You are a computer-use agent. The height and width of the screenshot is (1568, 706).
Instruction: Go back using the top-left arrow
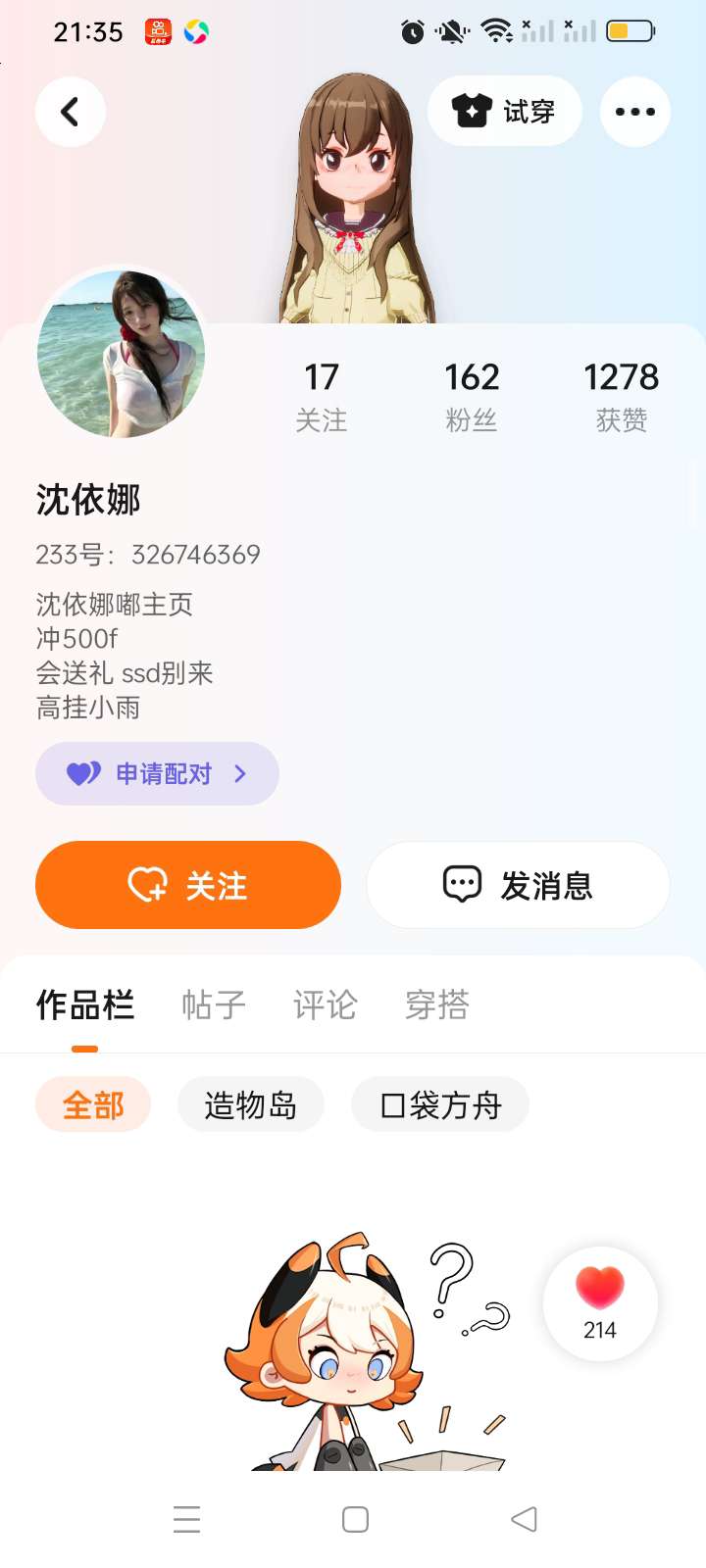point(71,112)
